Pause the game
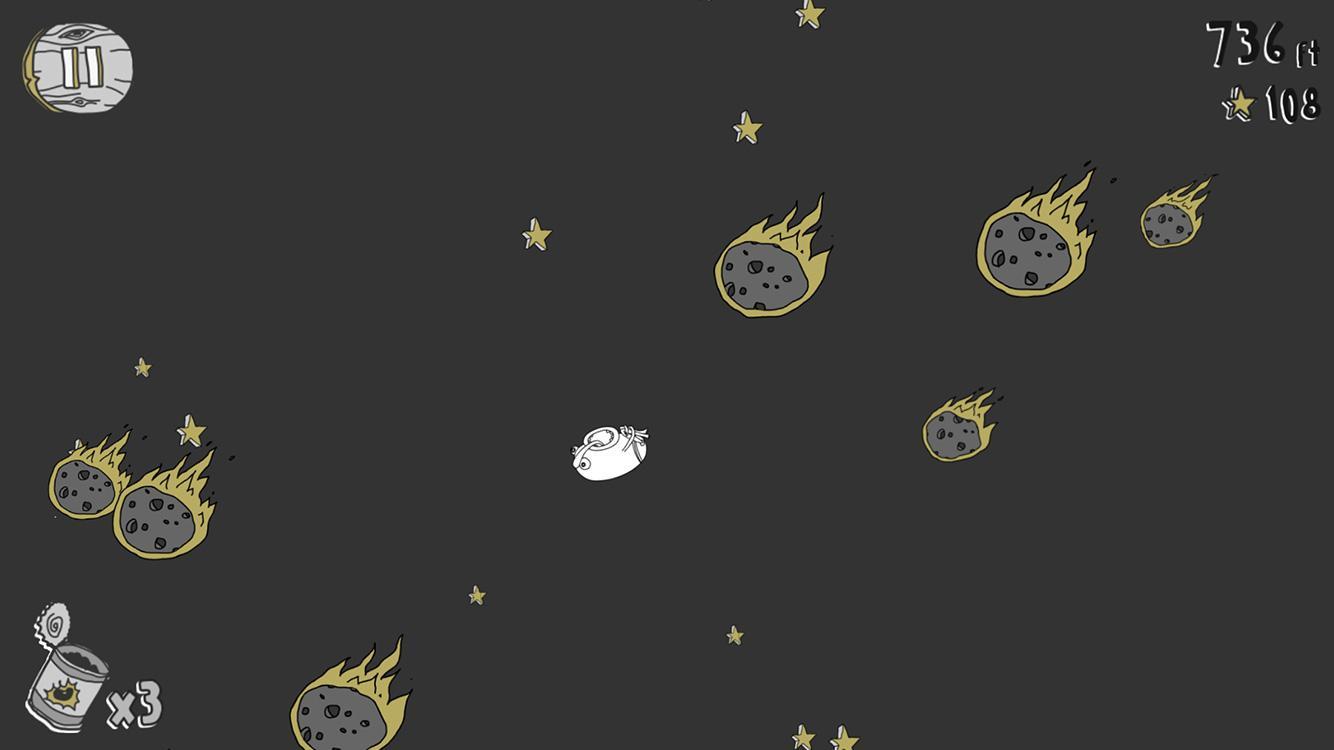 pos(79,67)
